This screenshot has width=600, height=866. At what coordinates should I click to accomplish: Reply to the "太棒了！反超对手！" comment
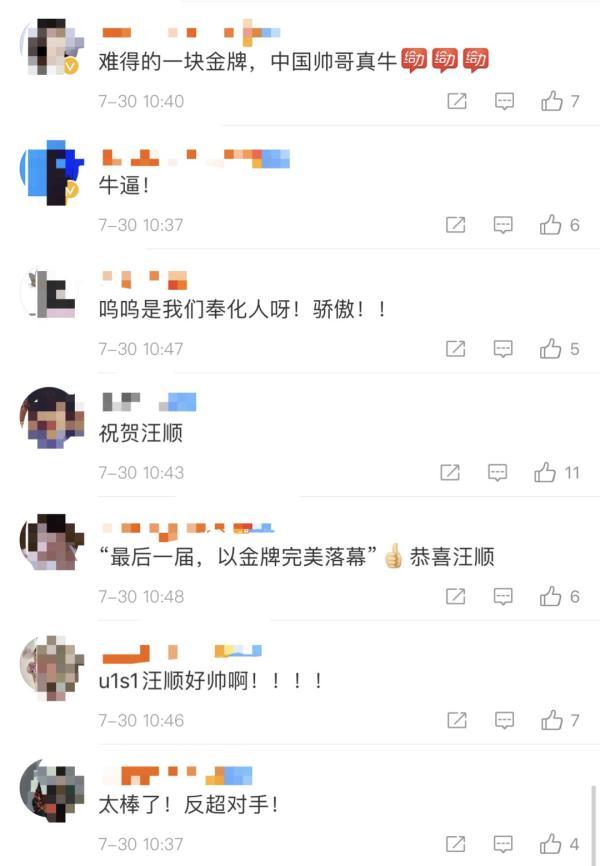pyautogui.click(x=505, y=844)
